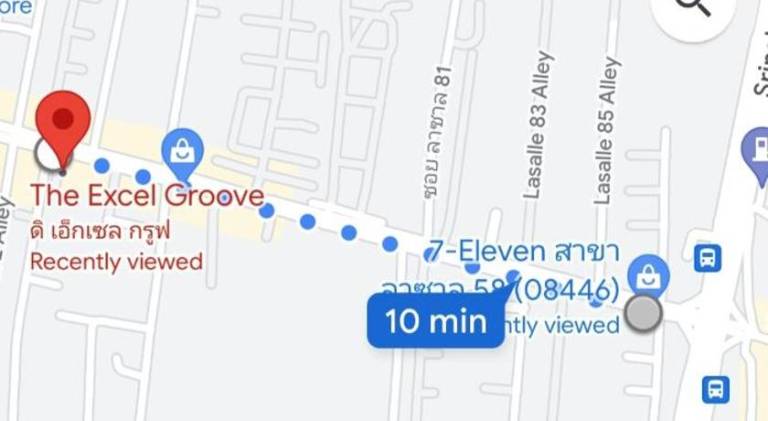Open the upper bus stop marker

pos(708,258)
